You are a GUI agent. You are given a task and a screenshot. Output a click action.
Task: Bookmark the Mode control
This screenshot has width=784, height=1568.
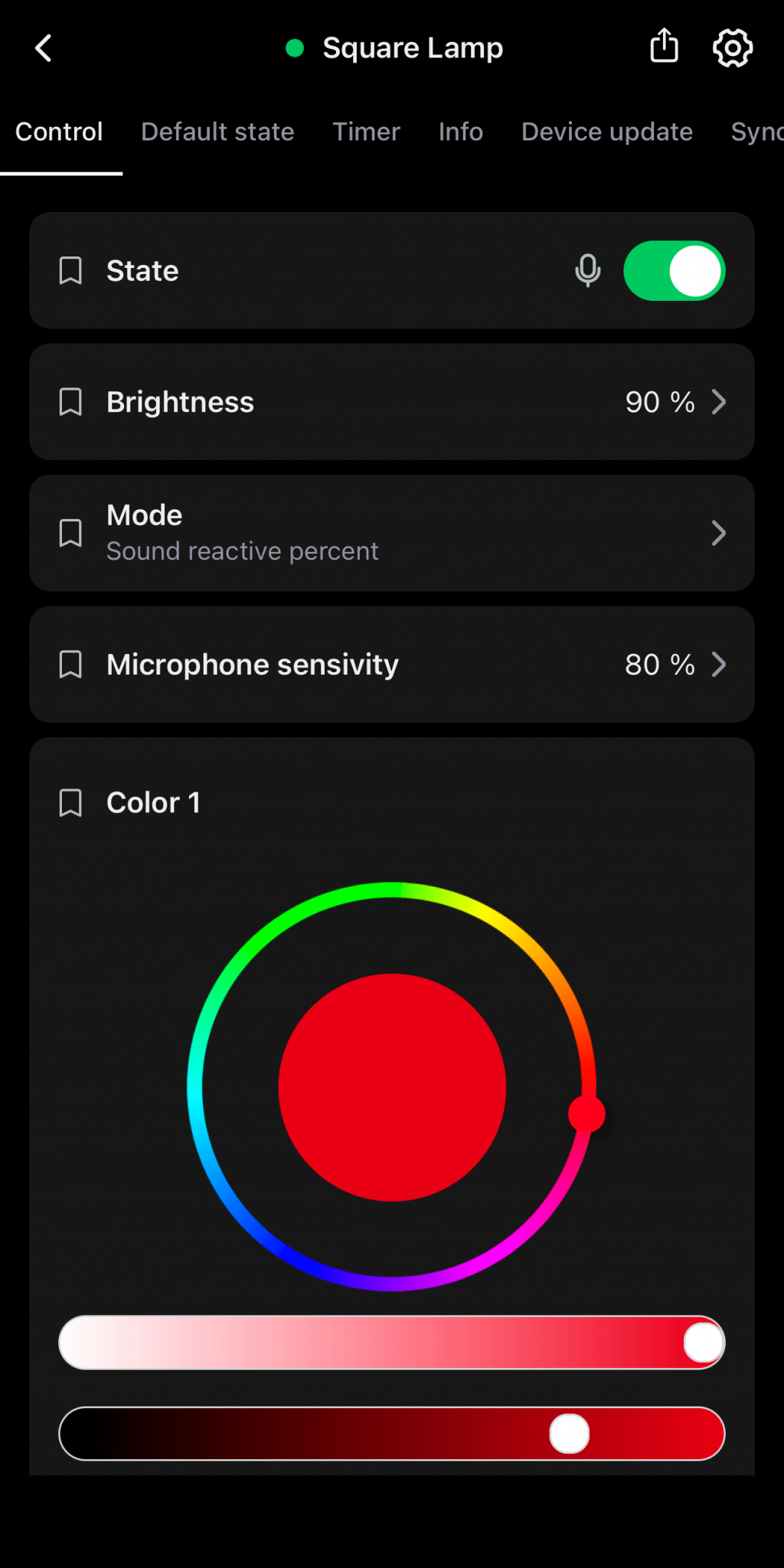coord(70,532)
